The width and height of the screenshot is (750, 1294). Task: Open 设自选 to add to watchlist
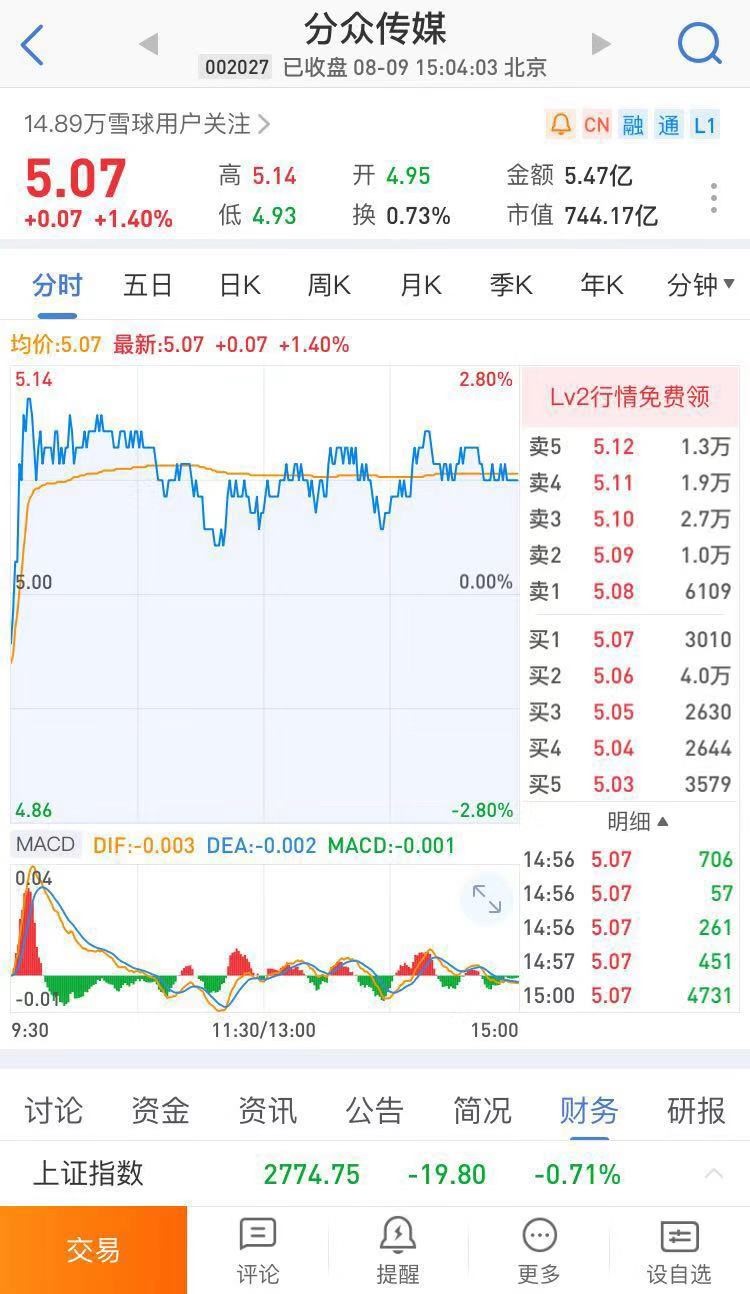pyautogui.click(x=679, y=1250)
